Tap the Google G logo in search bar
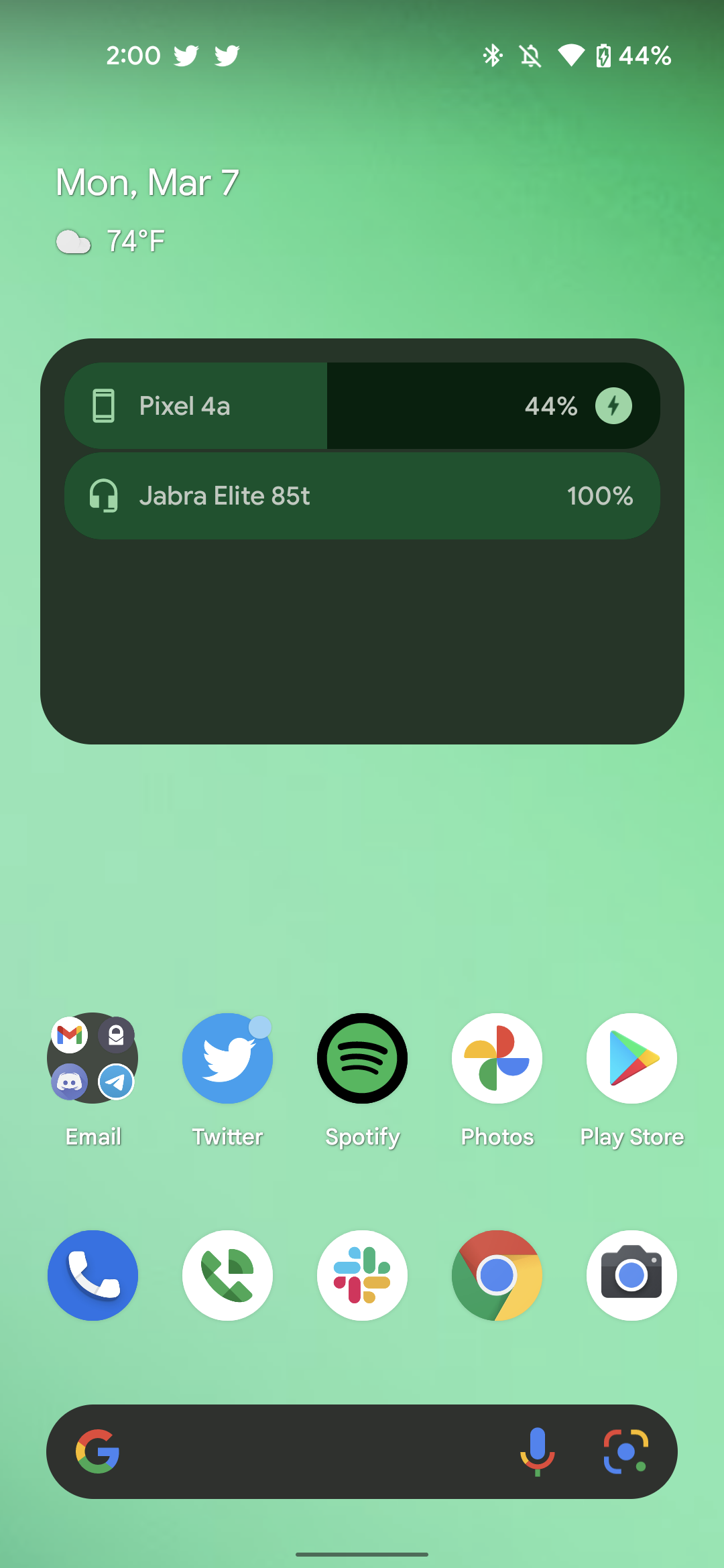Image resolution: width=724 pixels, height=1568 pixels. 99,1452
